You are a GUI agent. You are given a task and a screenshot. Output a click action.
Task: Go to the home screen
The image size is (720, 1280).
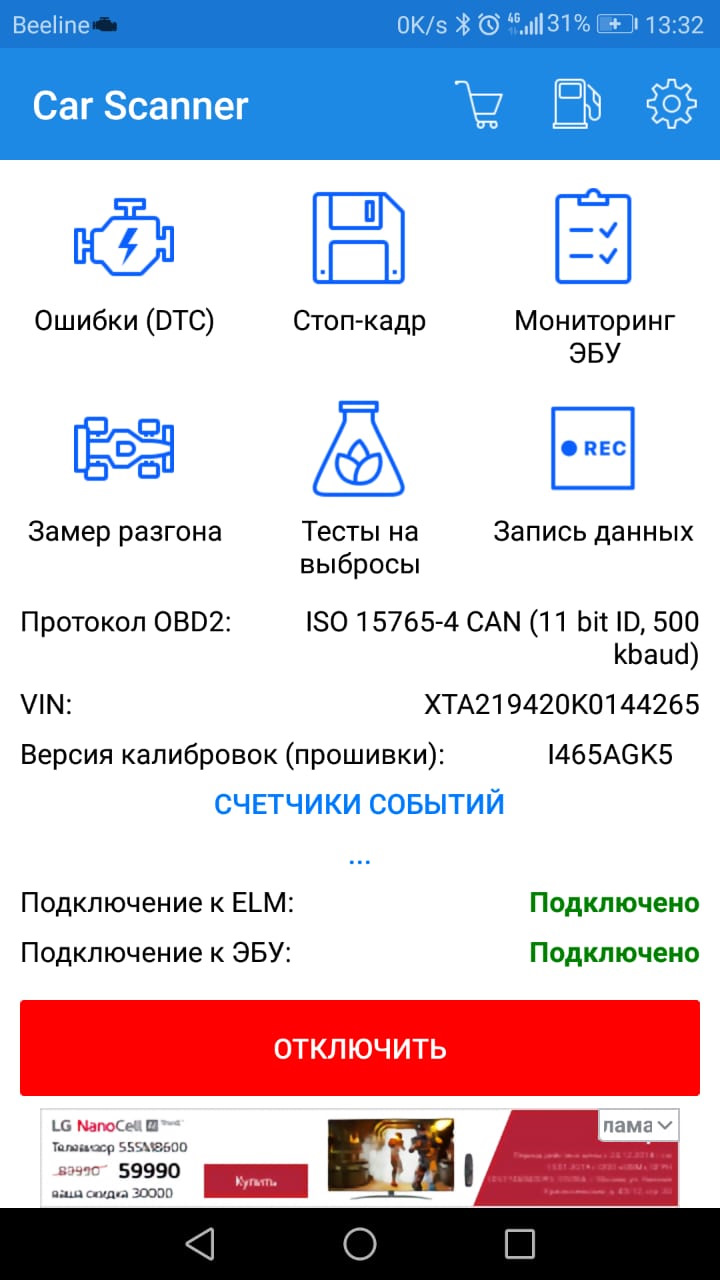[360, 1243]
